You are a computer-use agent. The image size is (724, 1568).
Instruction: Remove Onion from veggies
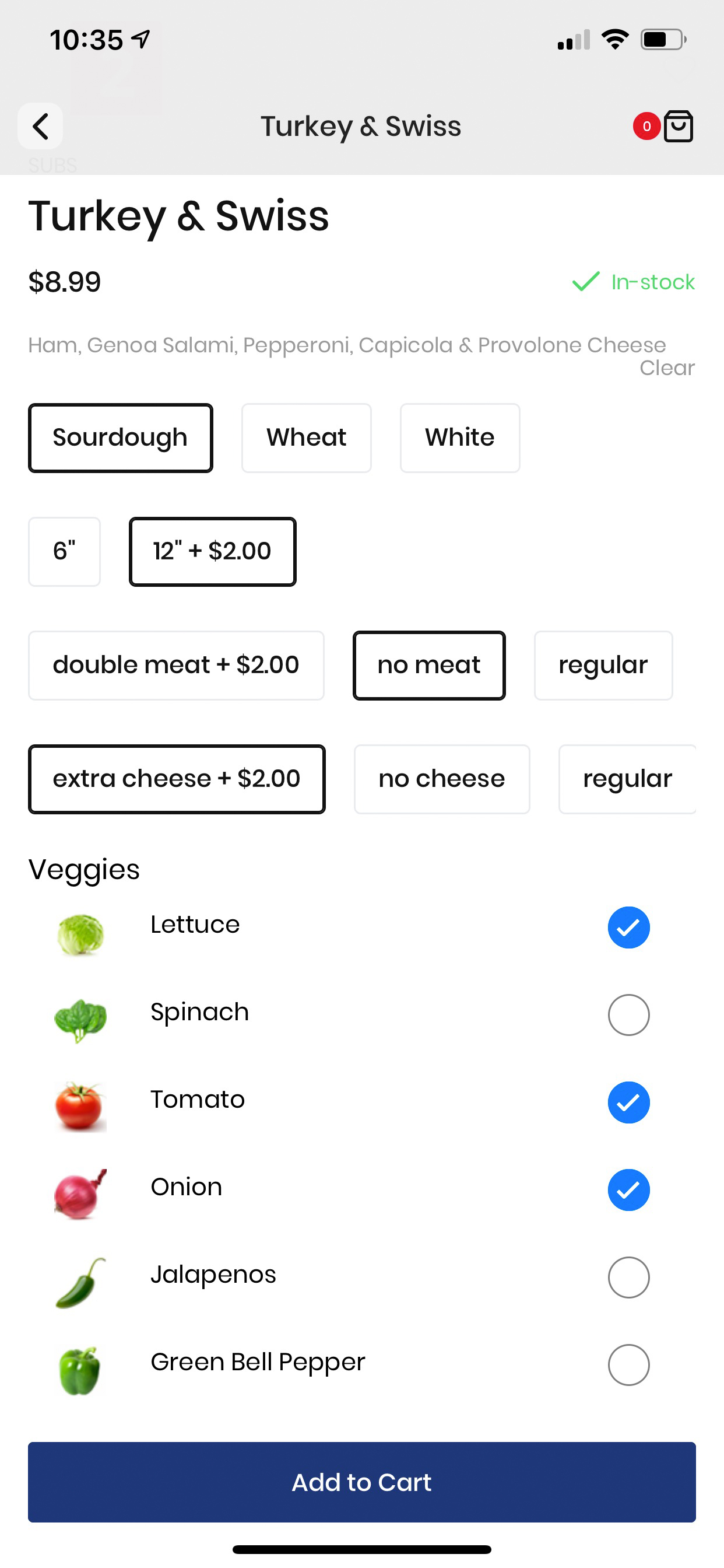pyautogui.click(x=628, y=1190)
